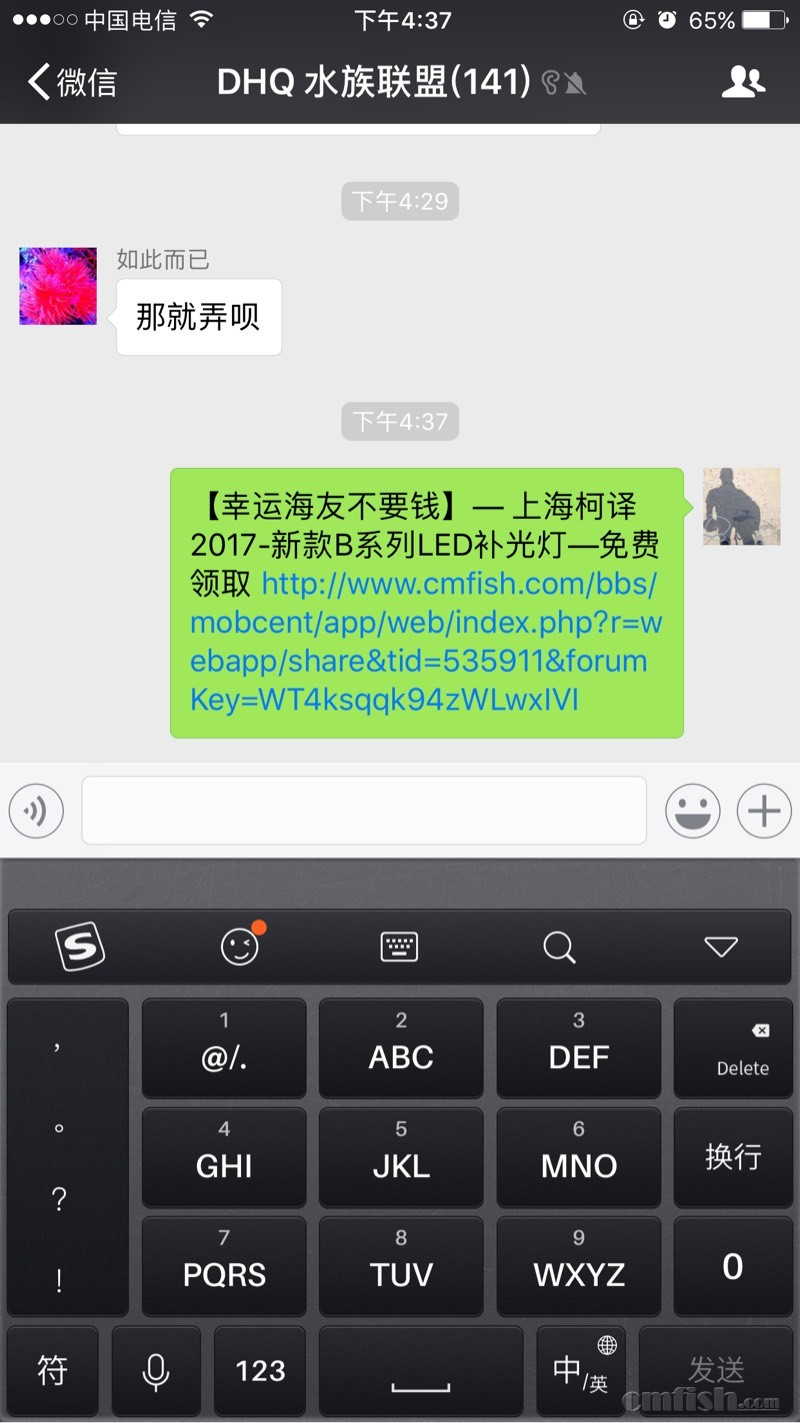Viewport: 800px width, 1423px height.
Task: Go back to the WeChat chat list
Action: pos(72,82)
